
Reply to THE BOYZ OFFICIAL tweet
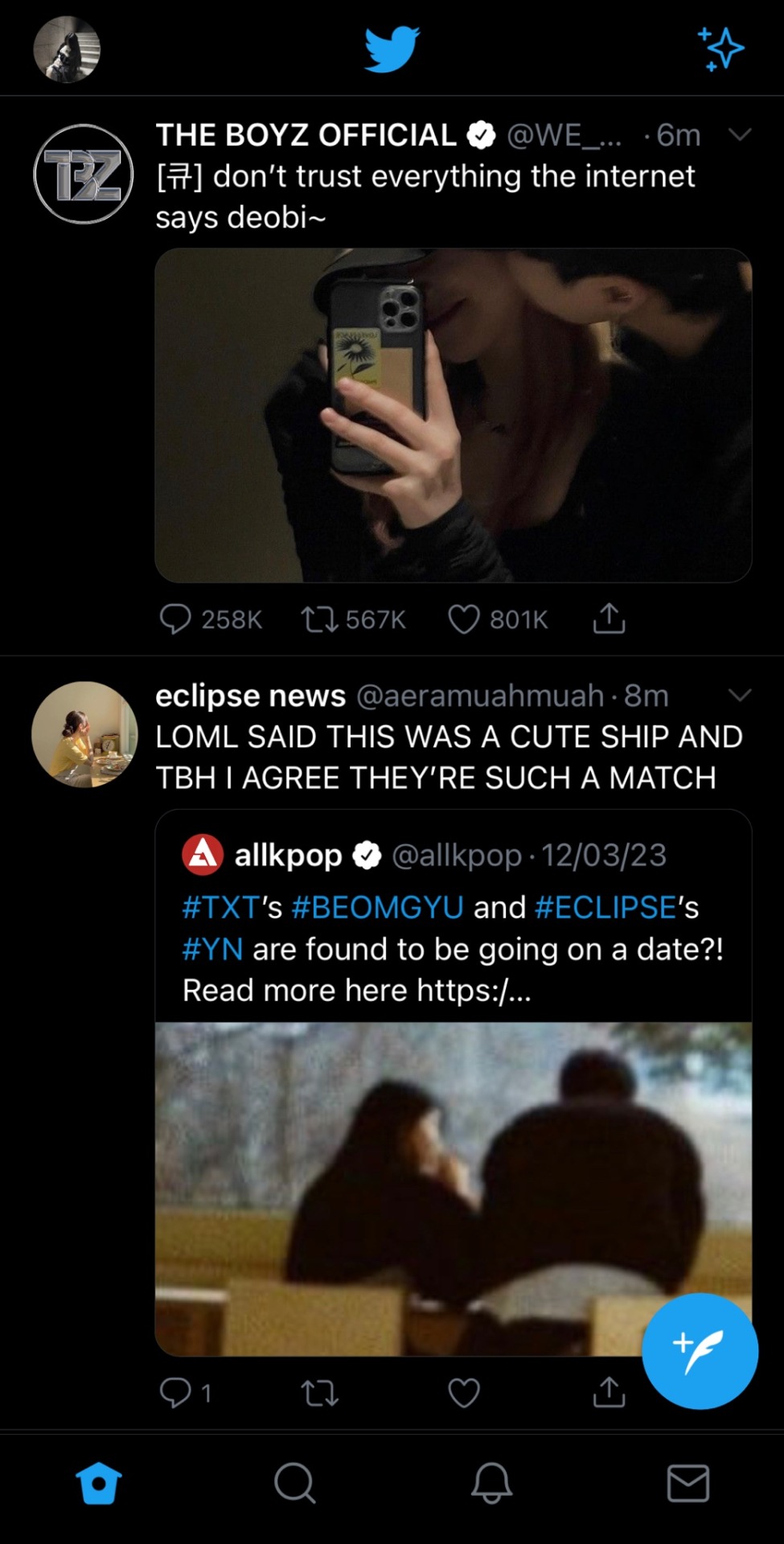pos(175,619)
